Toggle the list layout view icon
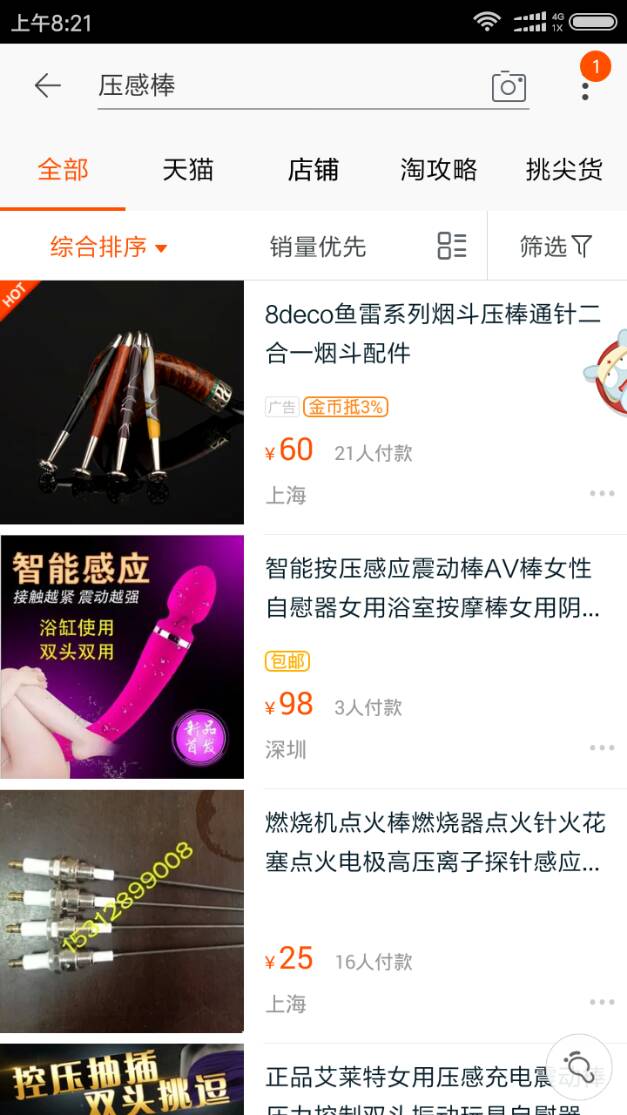Viewport: 627px width, 1115px height. tap(452, 246)
